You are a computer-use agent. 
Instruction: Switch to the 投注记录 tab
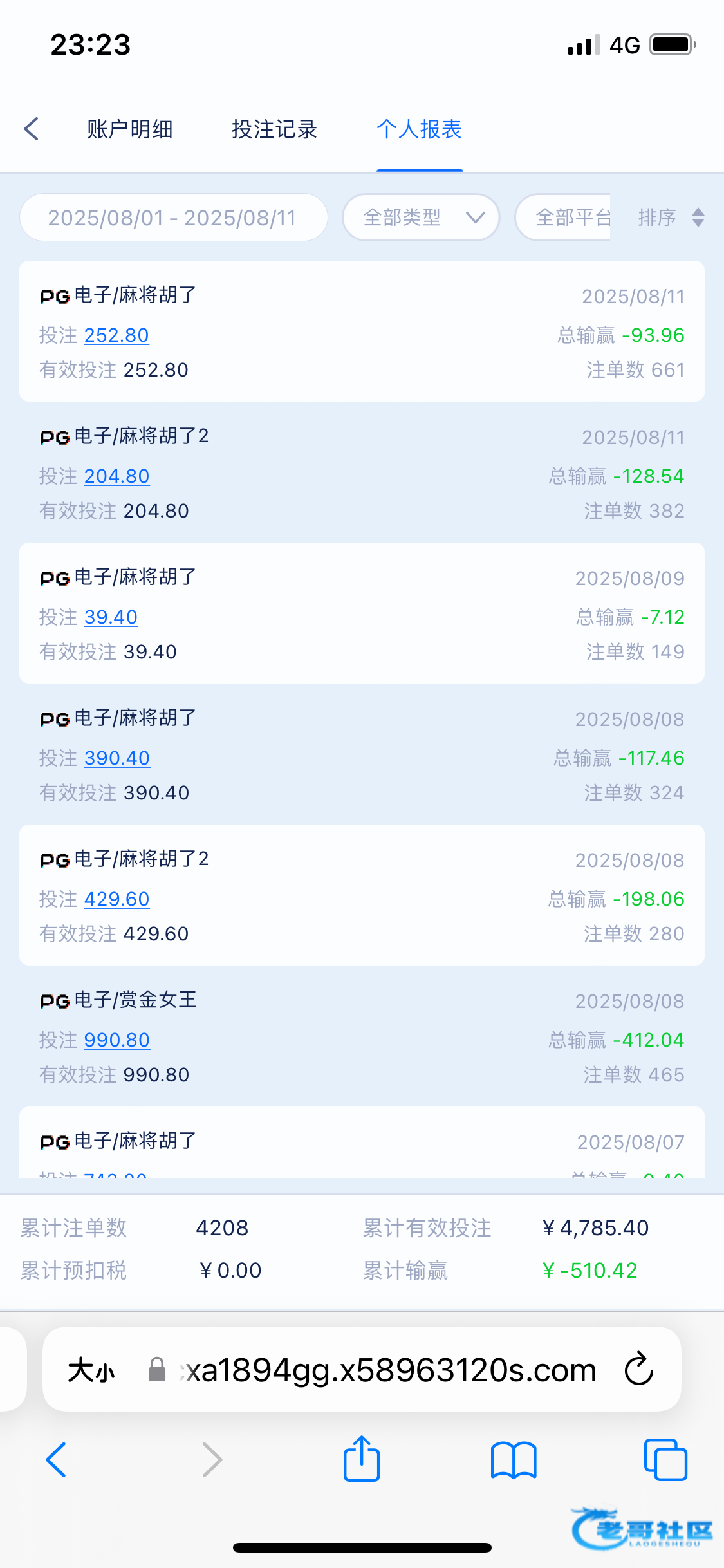coord(275,129)
